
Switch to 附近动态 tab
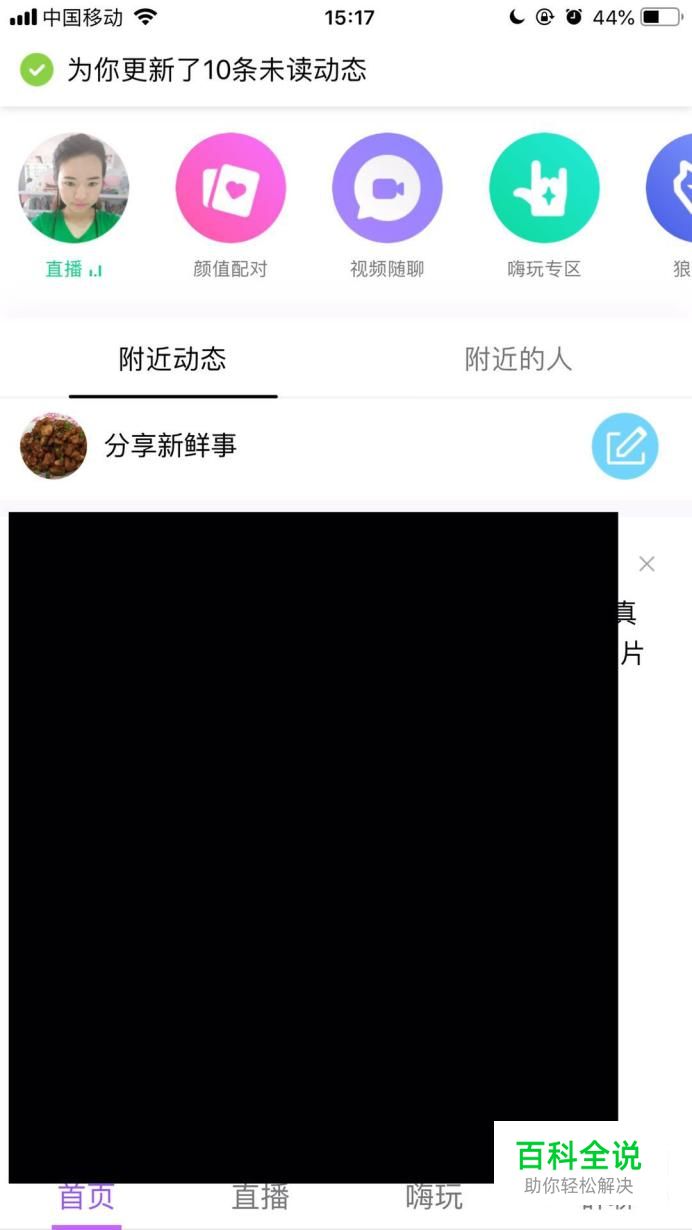point(172,360)
